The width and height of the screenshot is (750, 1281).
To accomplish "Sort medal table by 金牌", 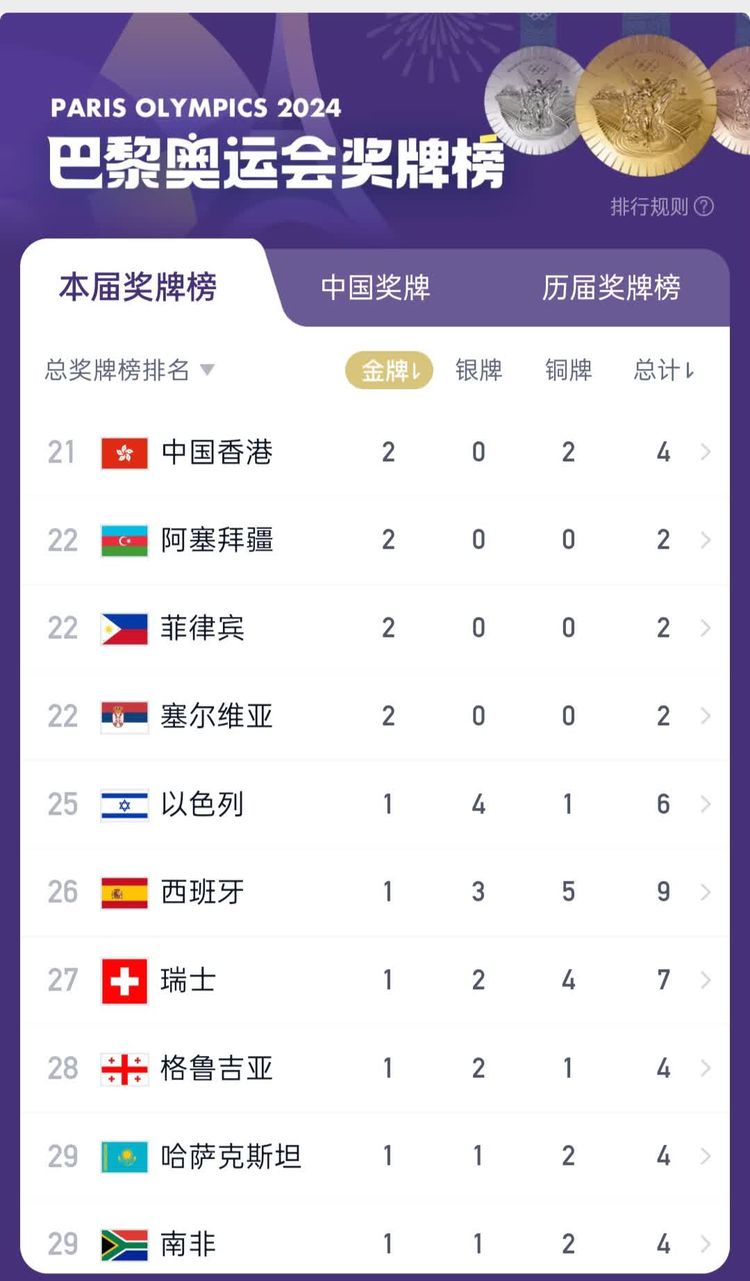I will (x=389, y=371).
